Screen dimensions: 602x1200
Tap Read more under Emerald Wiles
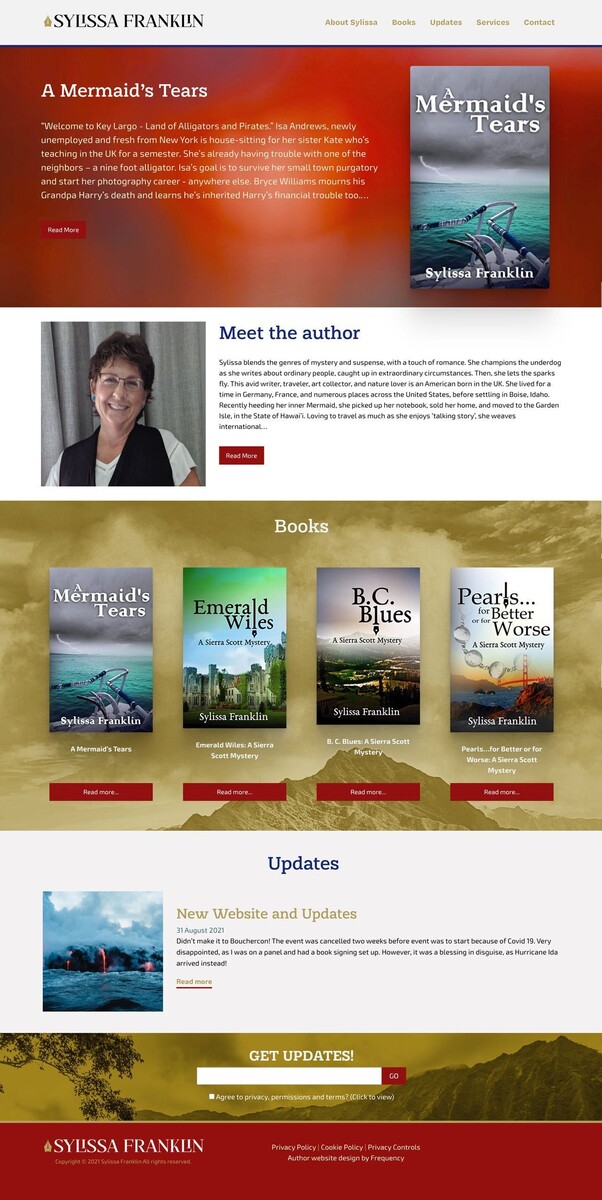pyautogui.click(x=234, y=792)
